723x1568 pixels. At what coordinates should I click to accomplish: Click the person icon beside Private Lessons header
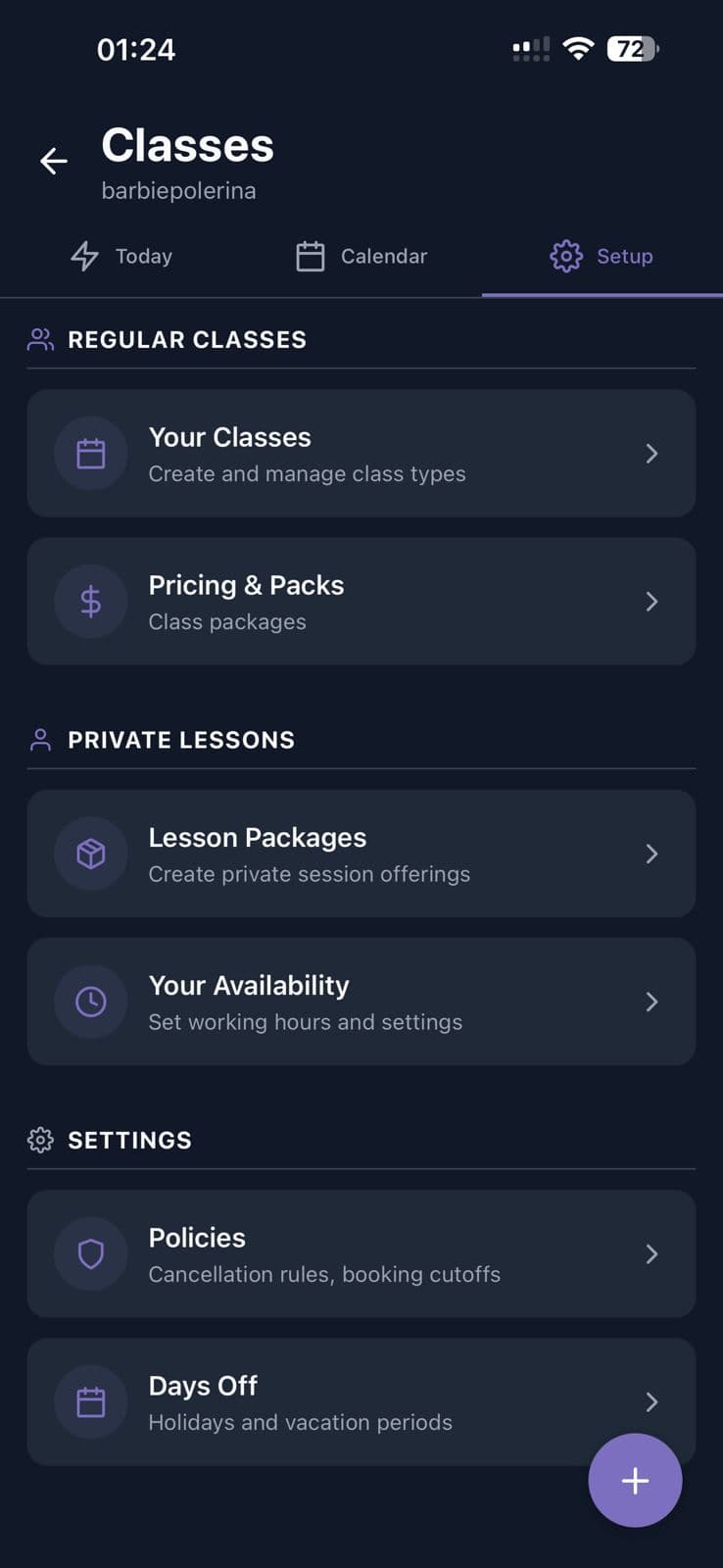click(39, 739)
